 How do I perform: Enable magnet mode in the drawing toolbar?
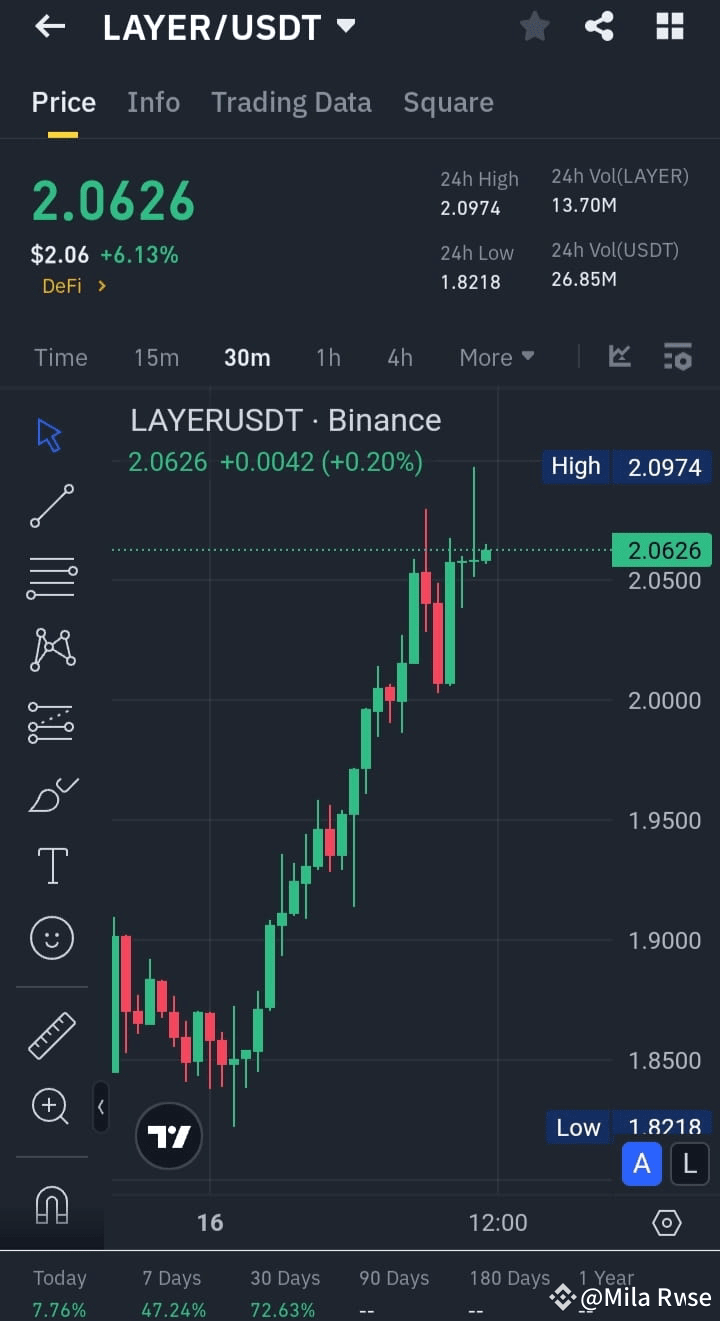click(50, 1206)
